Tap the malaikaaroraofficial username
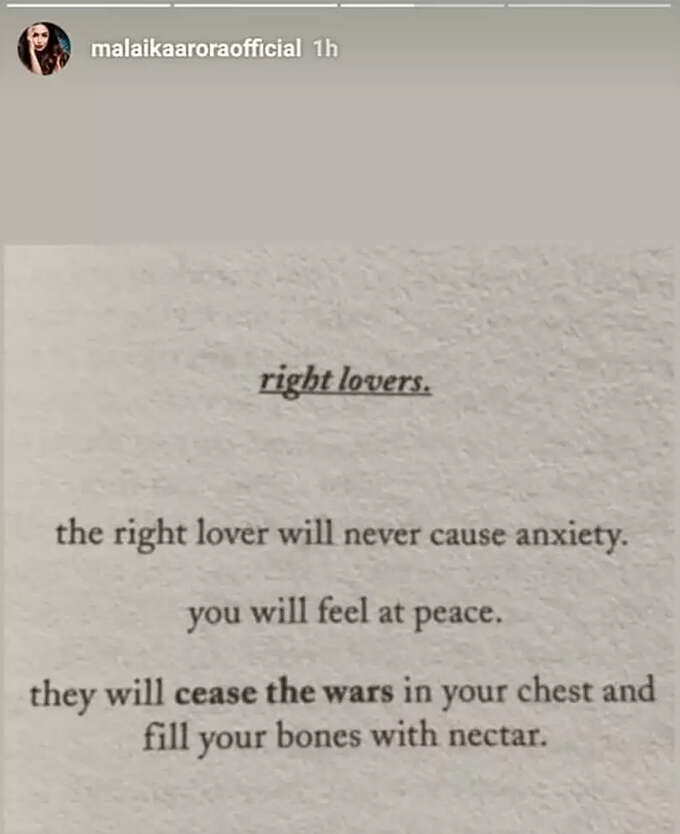 tap(195, 49)
